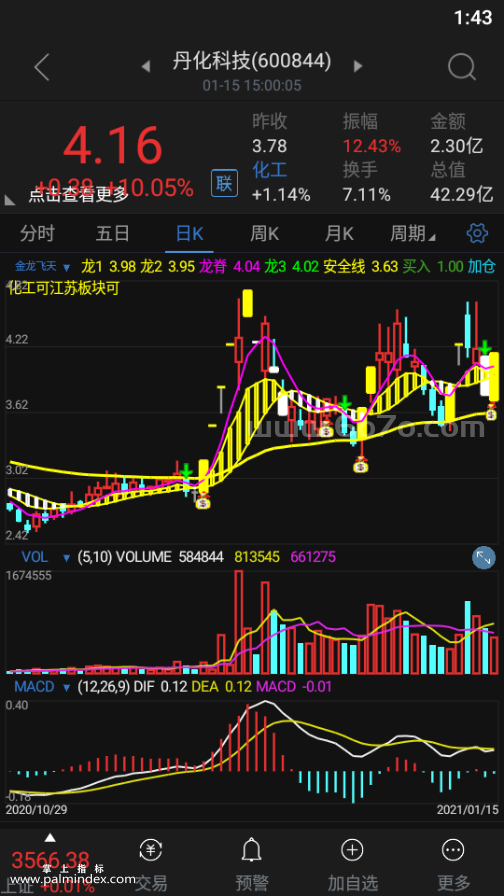Viewport: 504px width, 896px height.
Task: Tap 点击查看更多 to see more quote details
Action: [x=79, y=195]
